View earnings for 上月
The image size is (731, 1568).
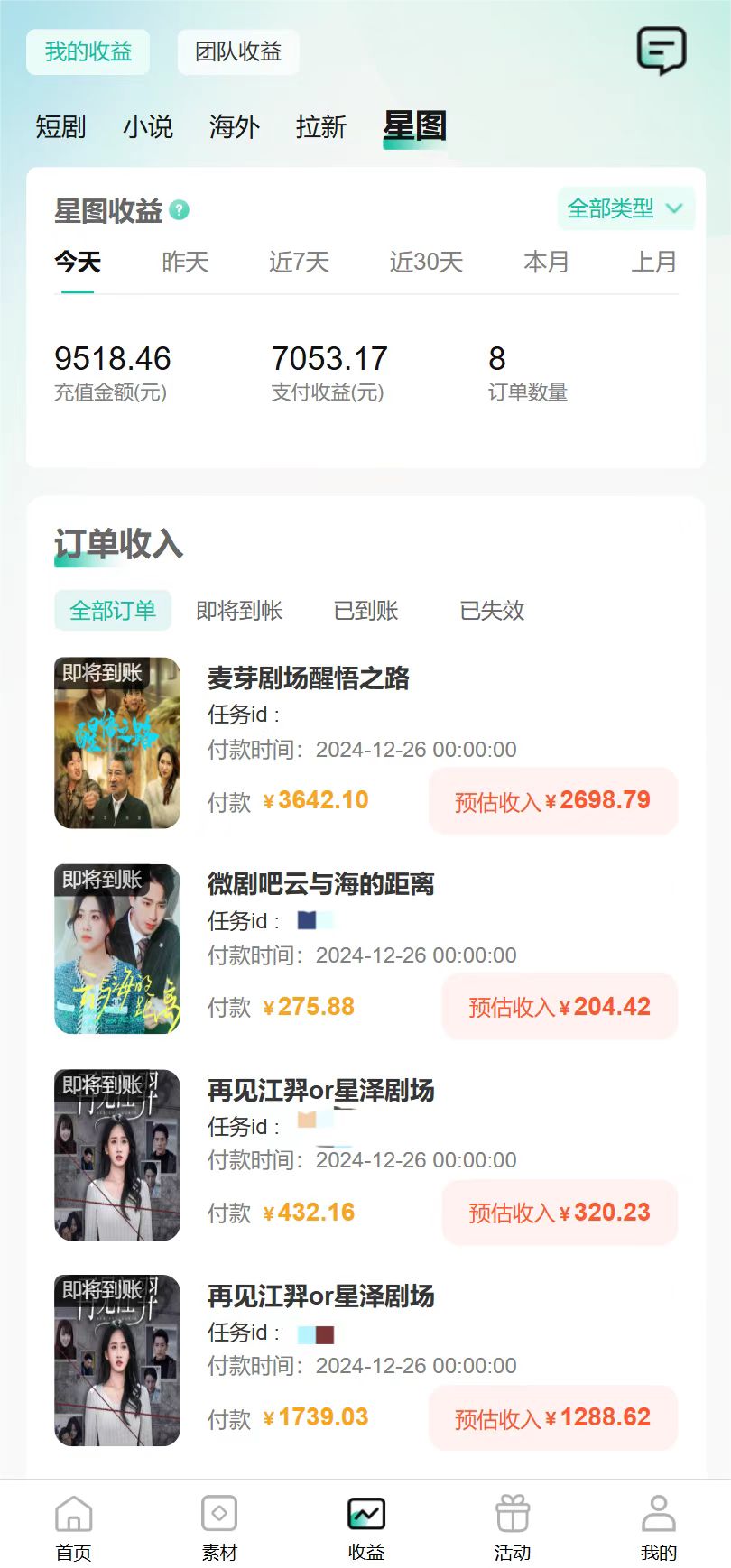653,262
